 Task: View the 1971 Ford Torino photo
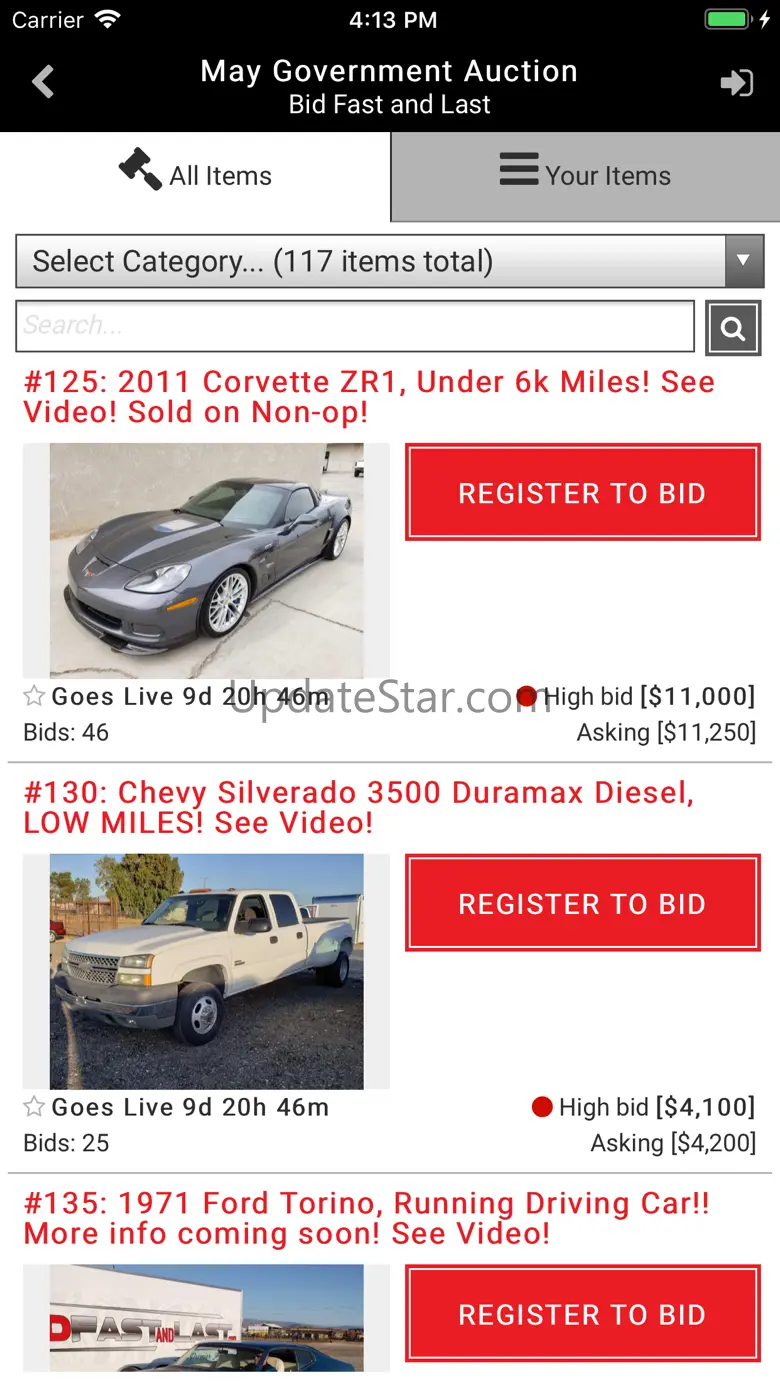(206, 1318)
